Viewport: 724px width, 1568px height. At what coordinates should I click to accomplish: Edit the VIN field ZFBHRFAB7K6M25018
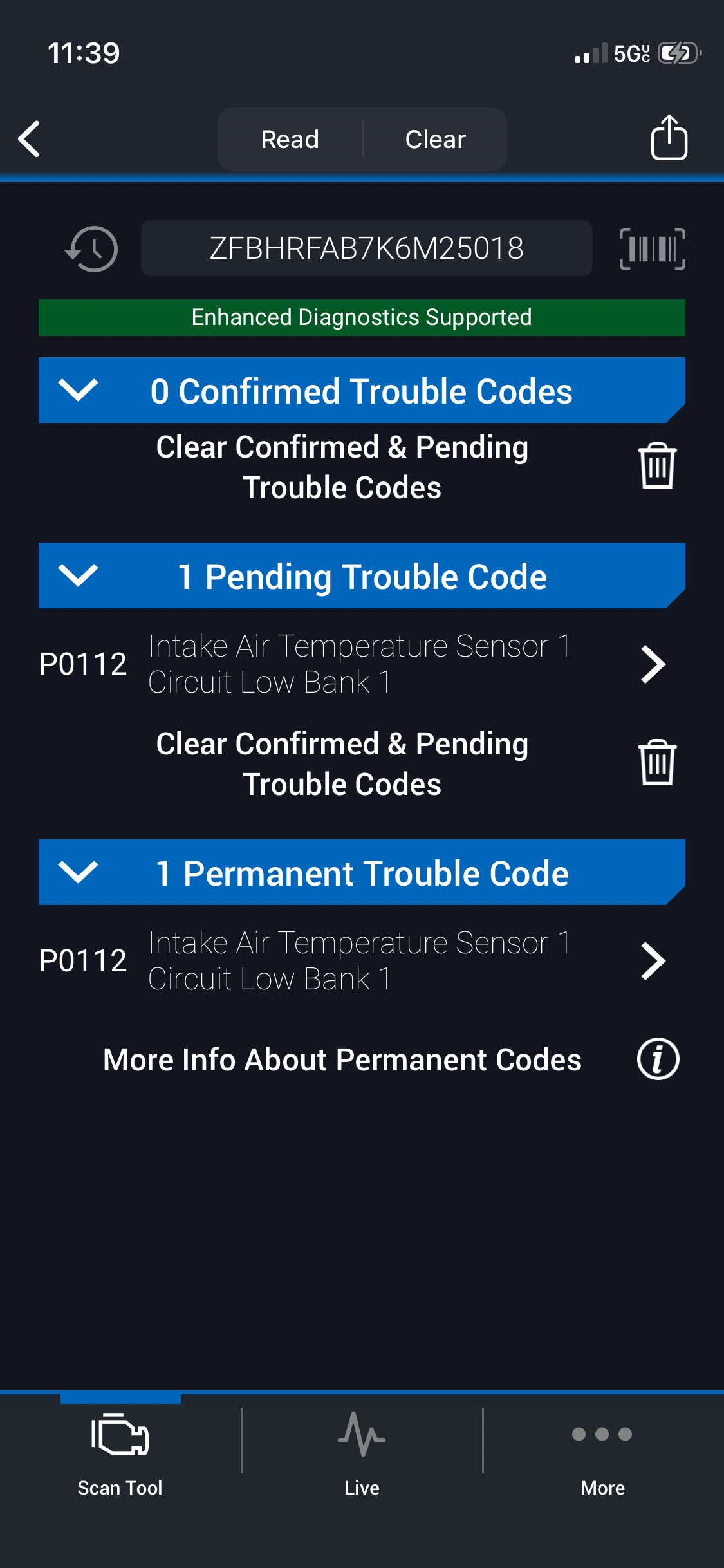(366, 248)
